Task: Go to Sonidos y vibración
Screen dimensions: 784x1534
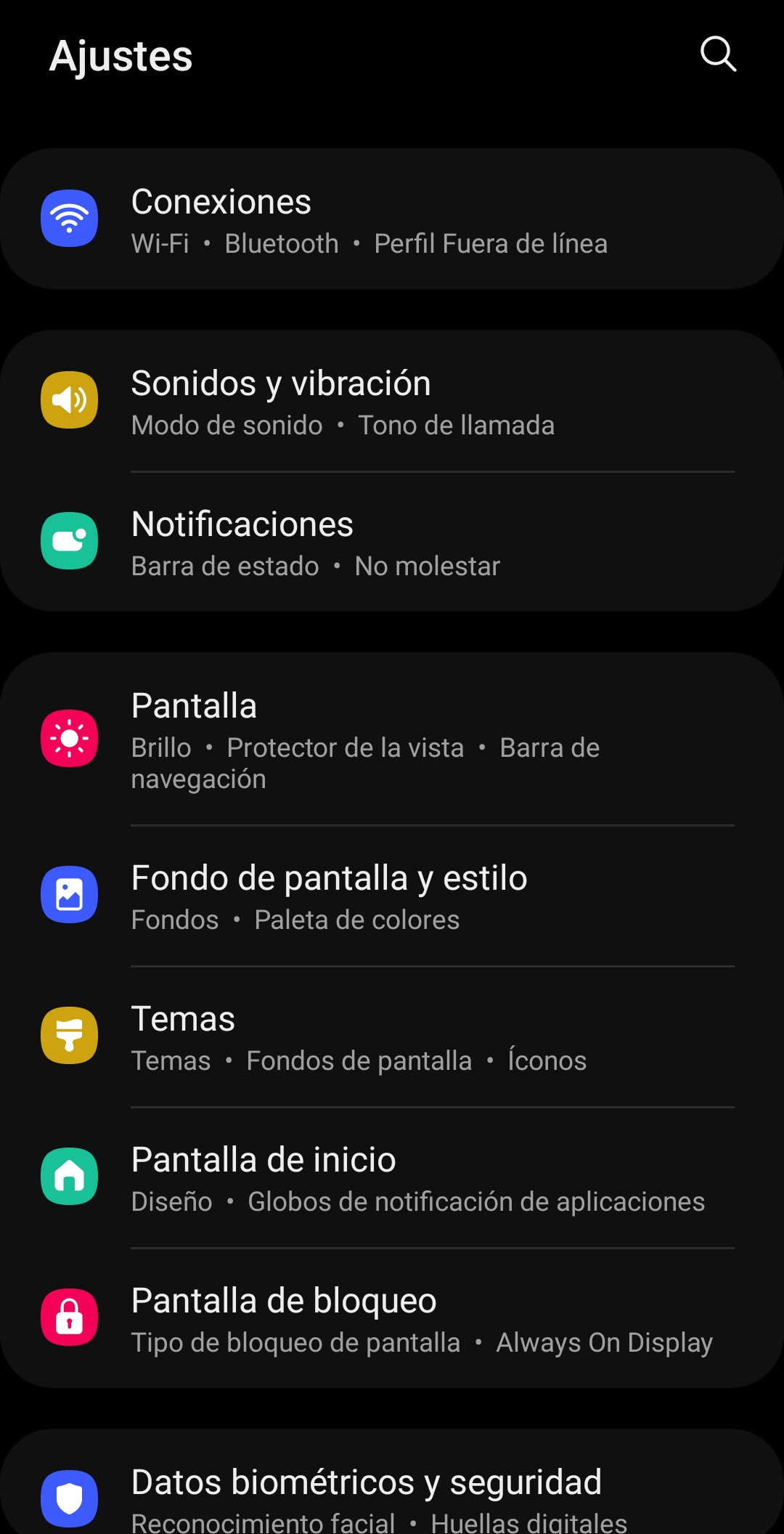Action: pos(392,401)
